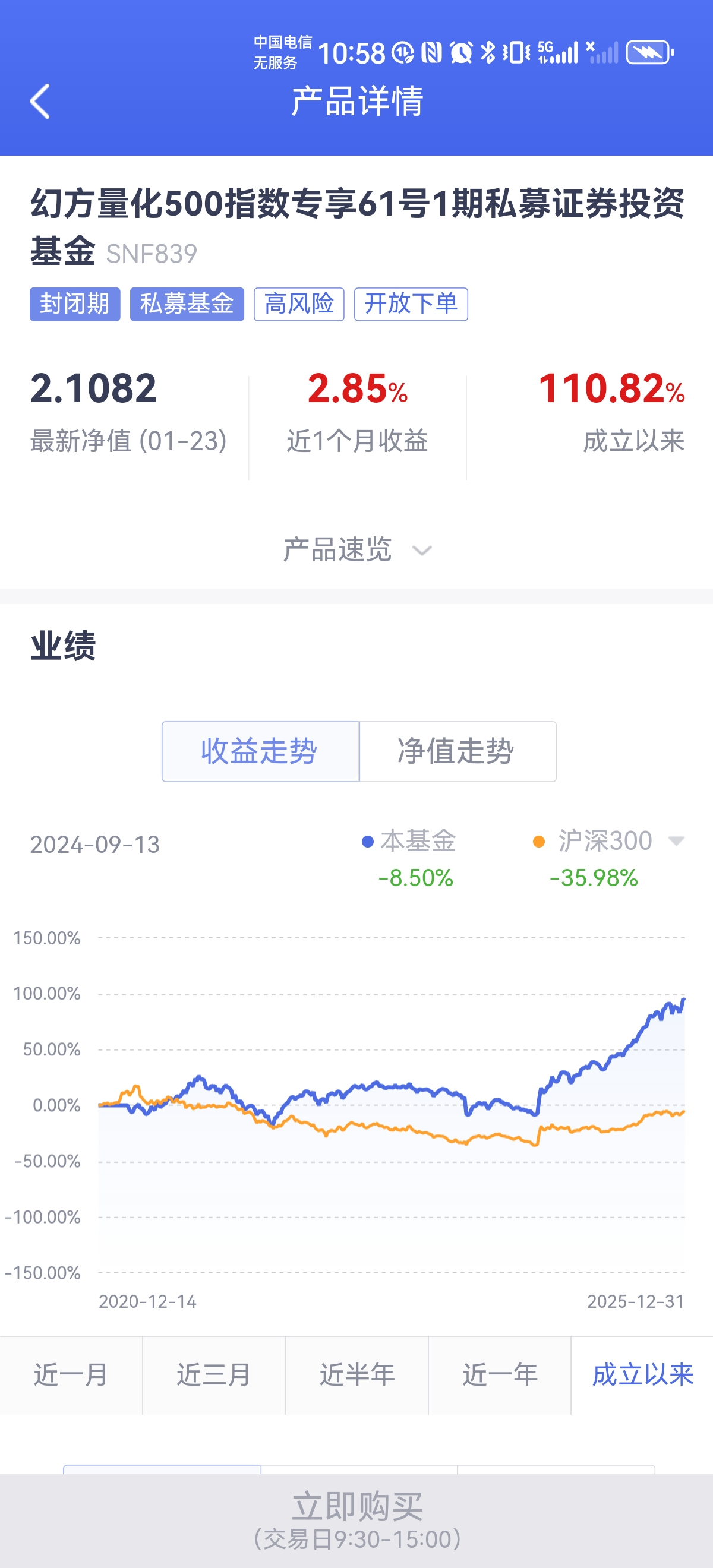
Task: Expand the 产品速览 section
Action: (357, 549)
